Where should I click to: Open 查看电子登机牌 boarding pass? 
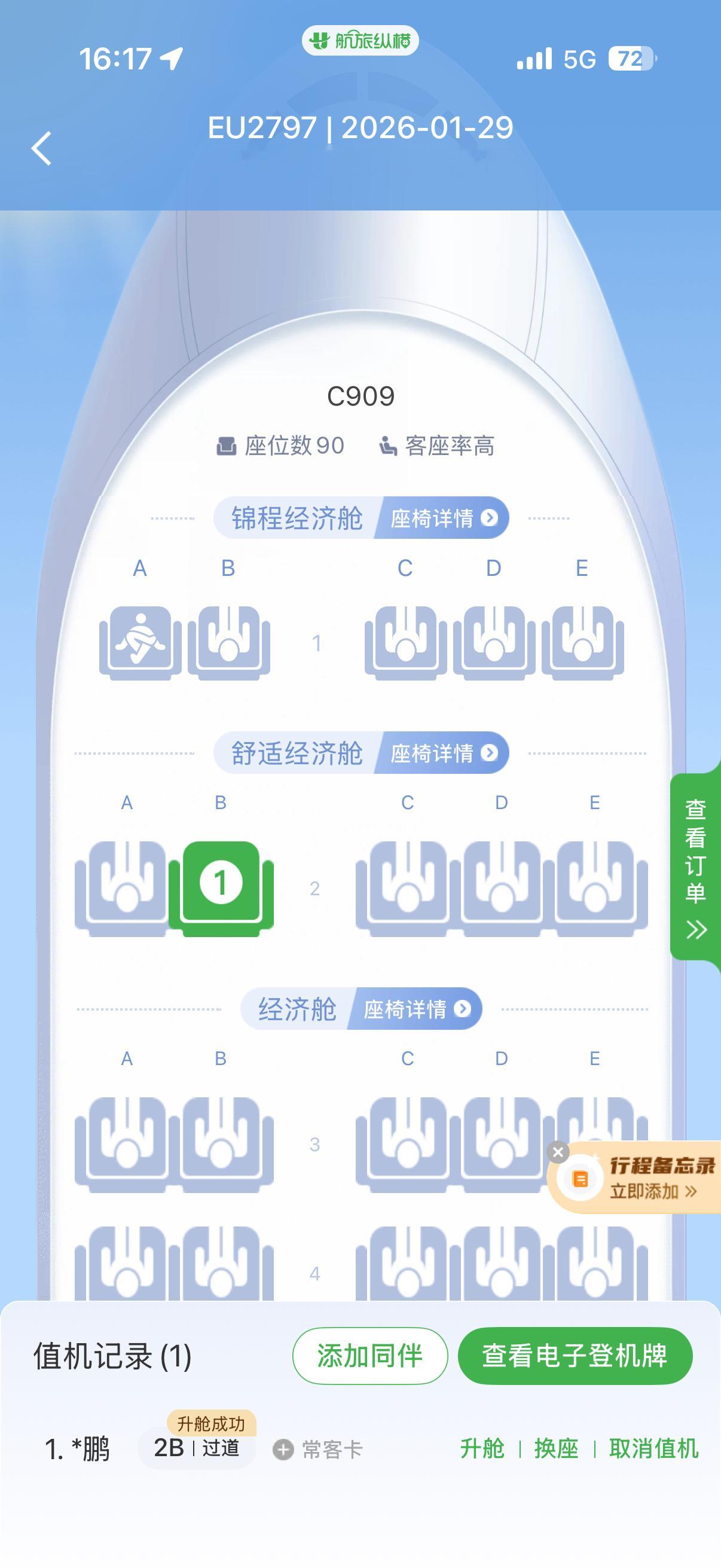575,1355
